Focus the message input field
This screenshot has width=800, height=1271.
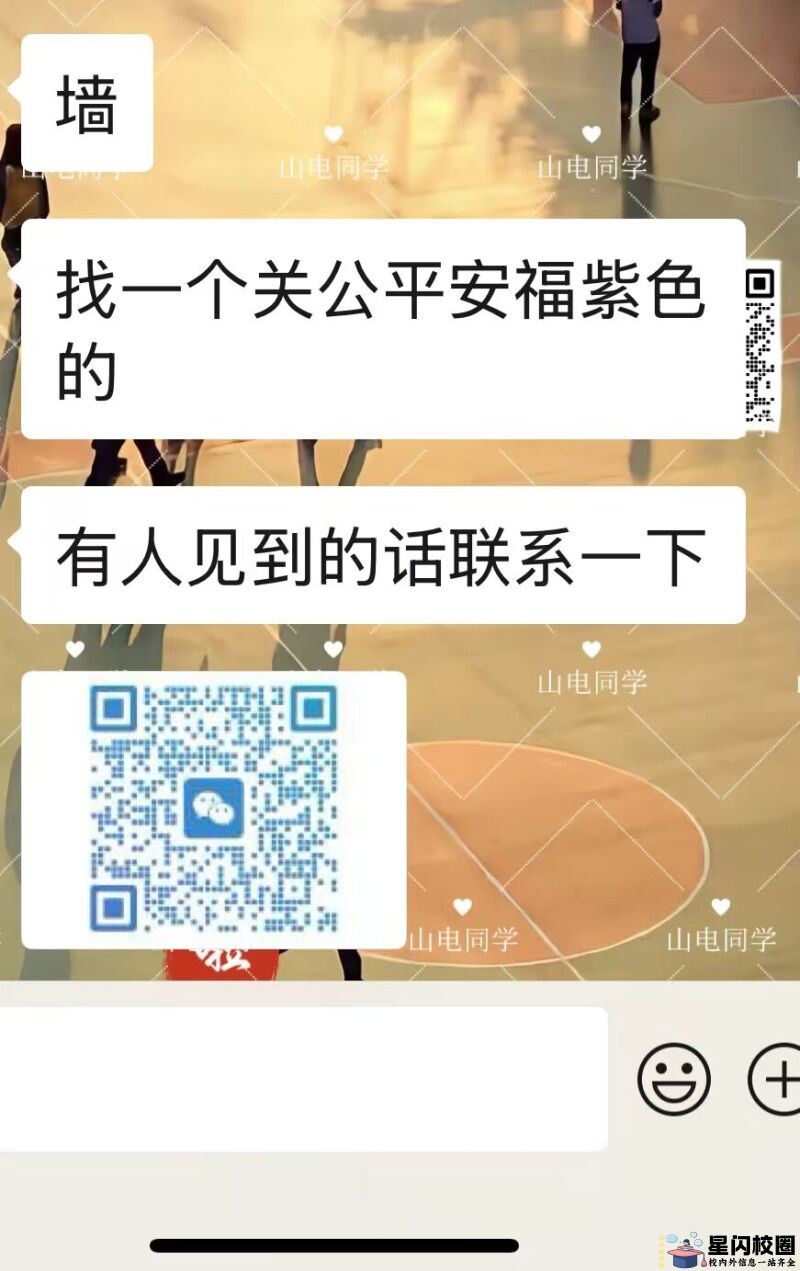pos(300,1078)
